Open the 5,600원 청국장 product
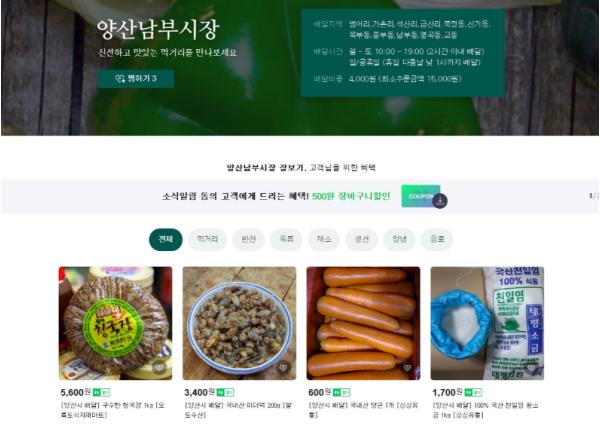 [x=115, y=322]
